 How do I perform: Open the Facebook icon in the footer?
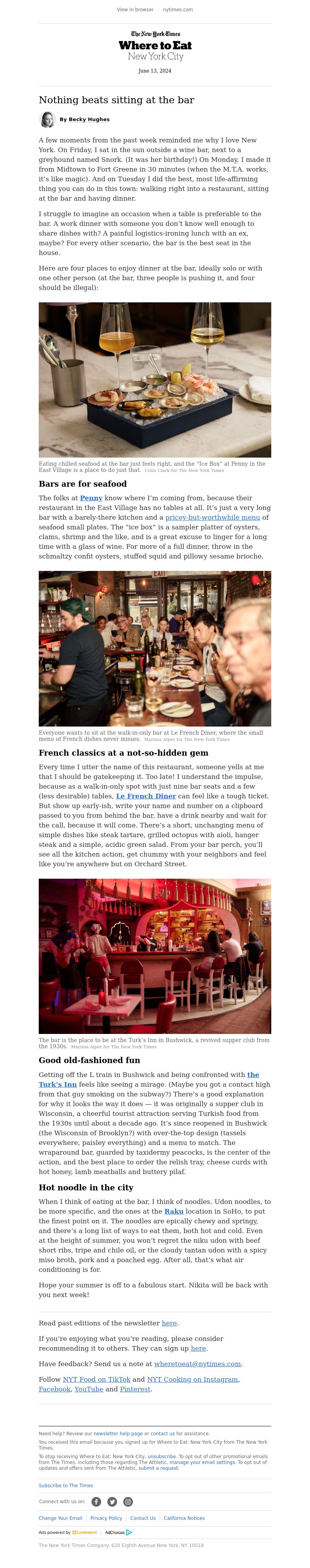(x=96, y=1502)
